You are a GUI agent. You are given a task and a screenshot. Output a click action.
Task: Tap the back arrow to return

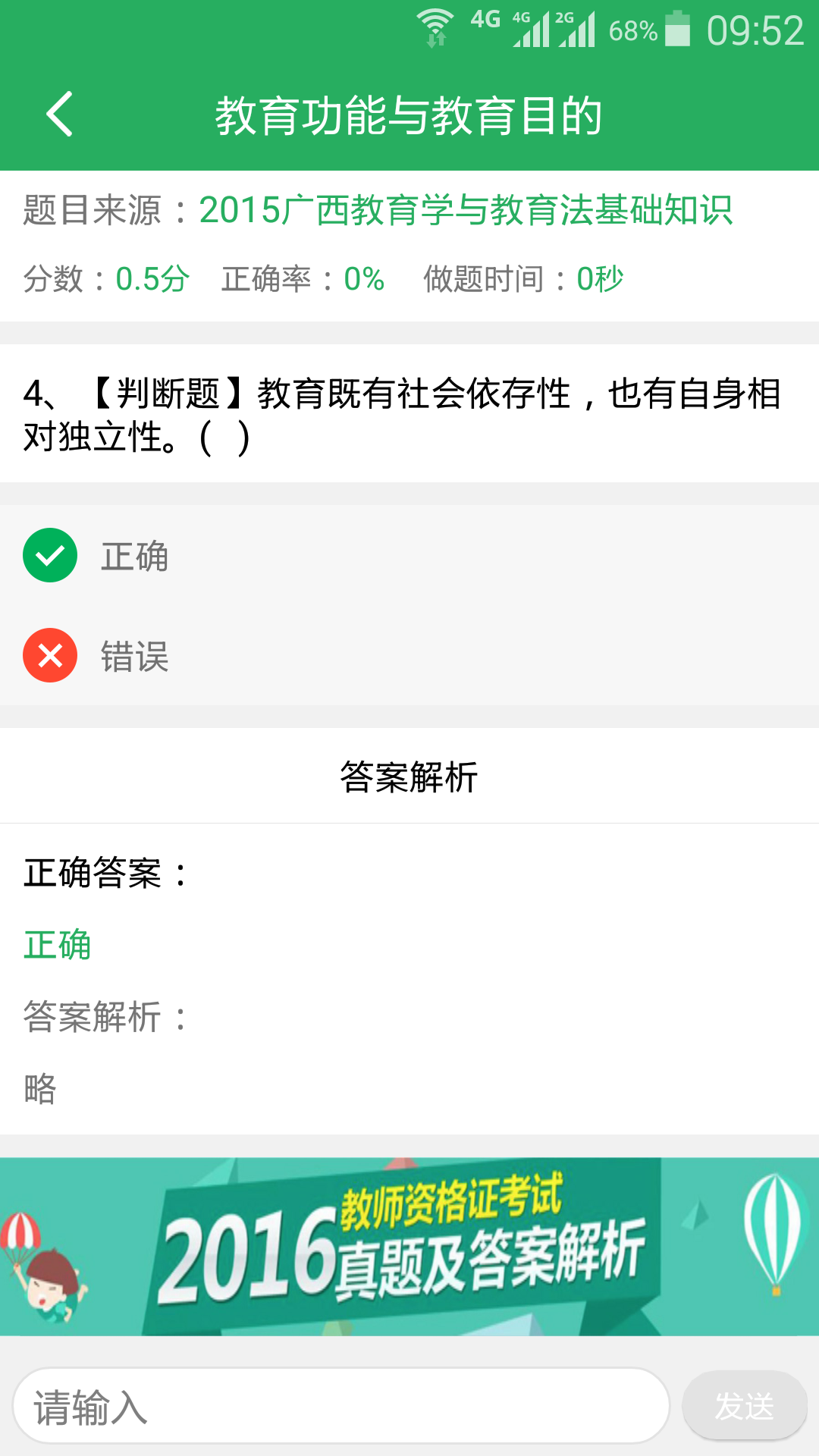coord(61,114)
